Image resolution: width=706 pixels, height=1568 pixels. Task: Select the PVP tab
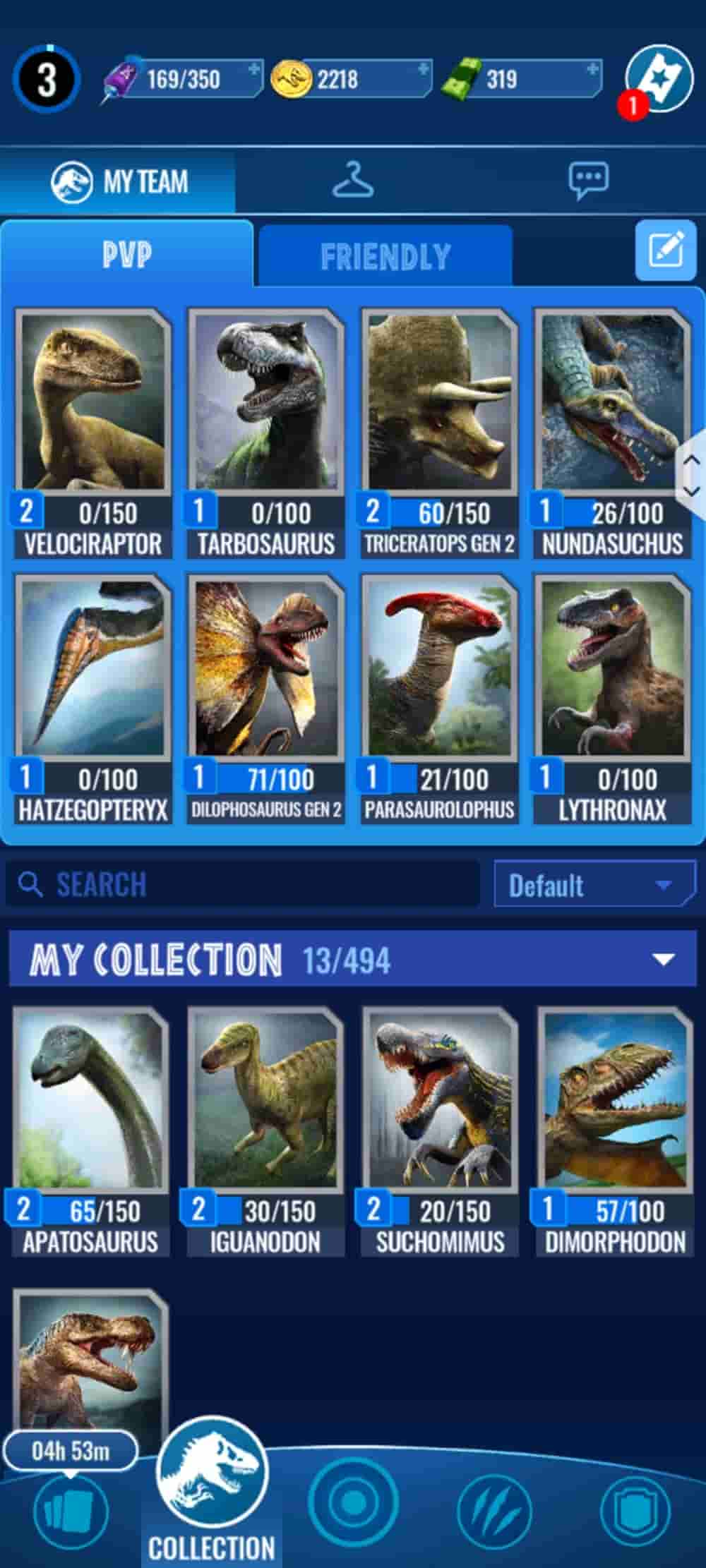point(127,255)
